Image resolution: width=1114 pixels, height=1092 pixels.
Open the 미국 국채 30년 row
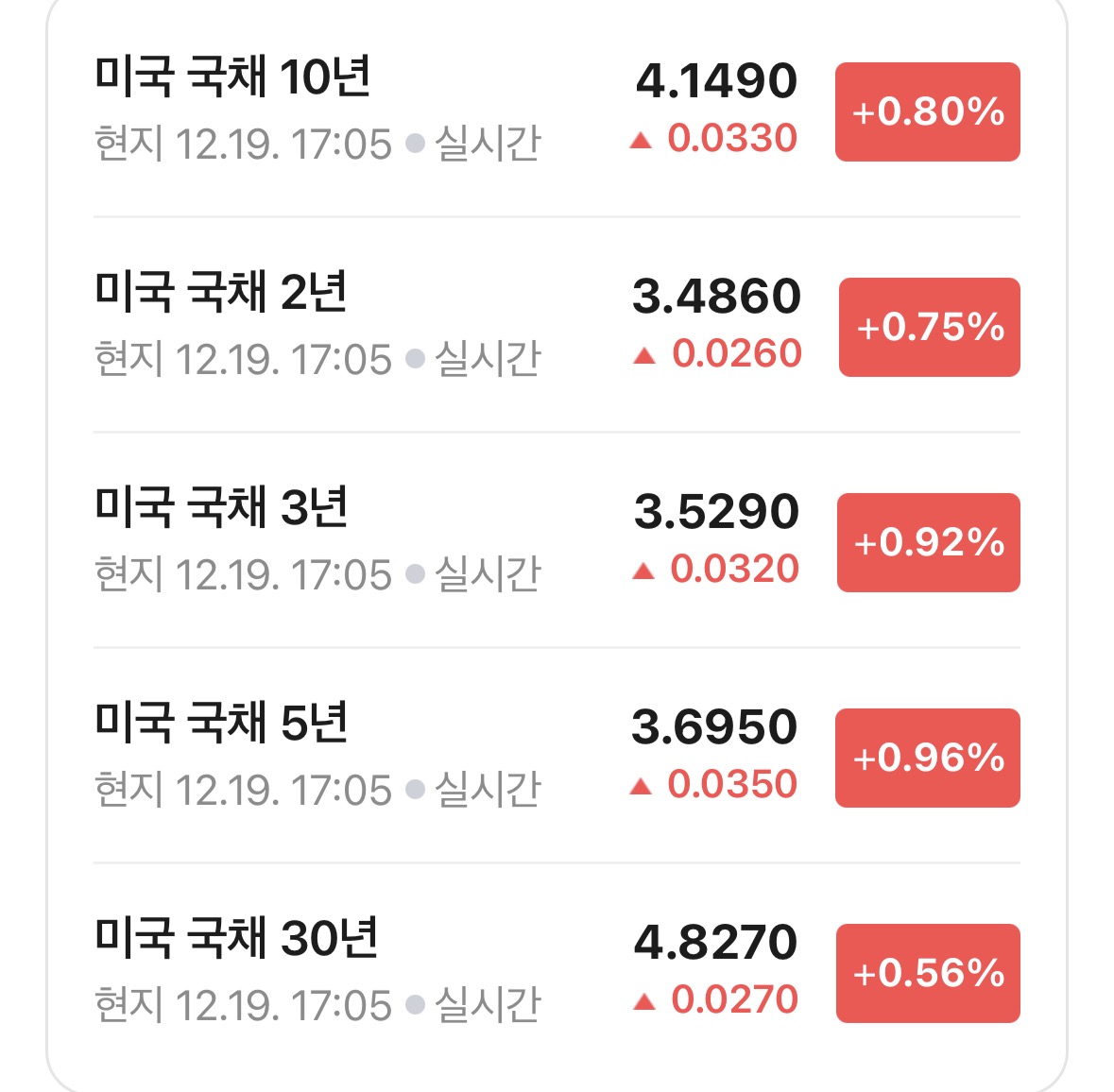557,971
